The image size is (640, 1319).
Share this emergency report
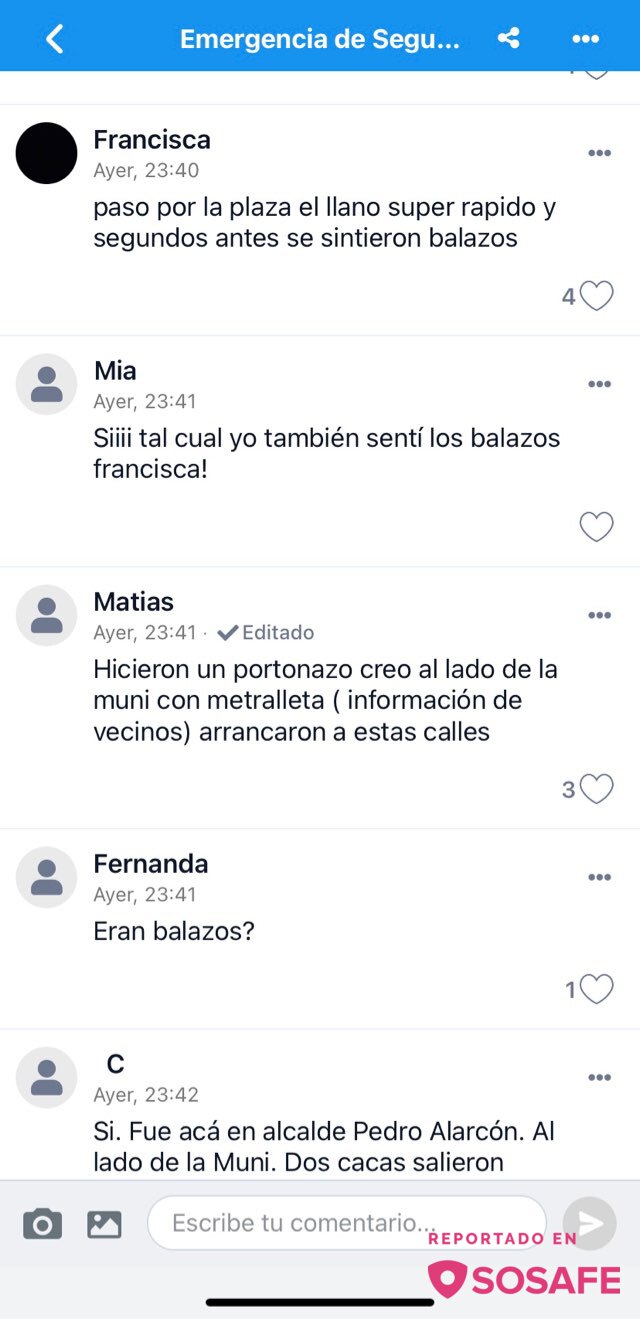point(509,39)
